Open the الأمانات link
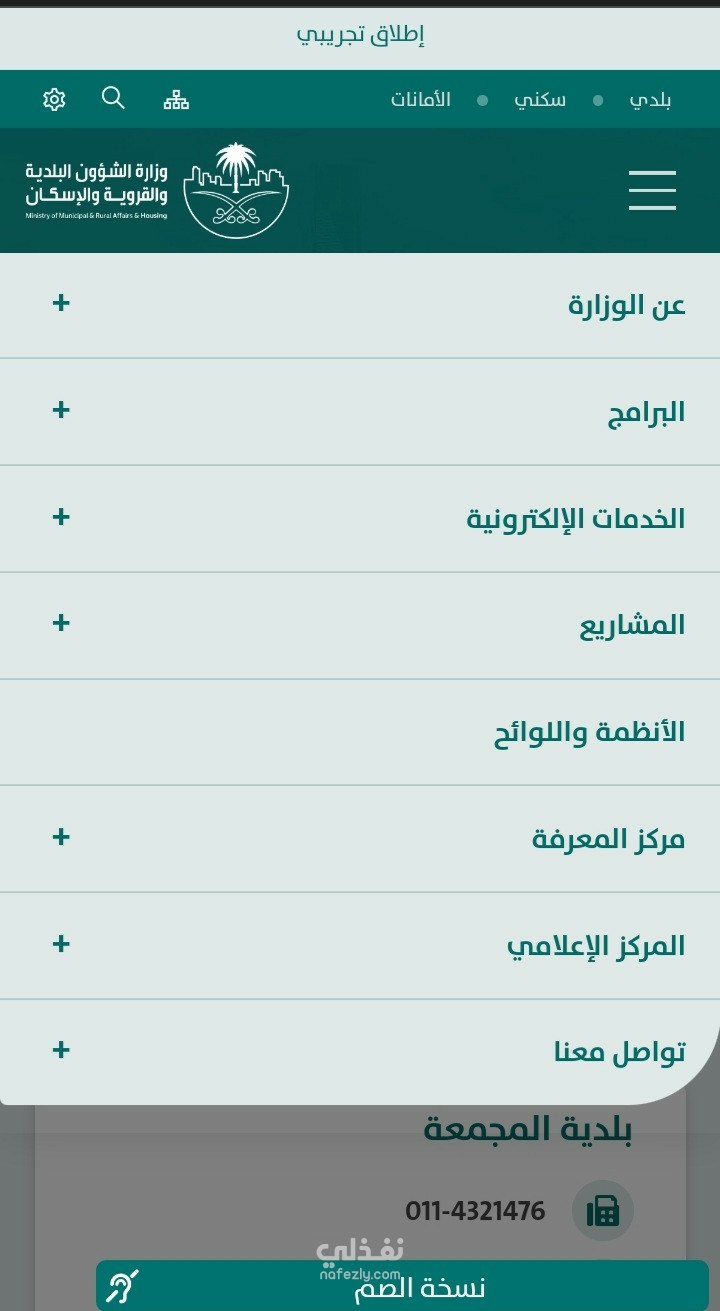Viewport: 720px width, 1311px height. pyautogui.click(x=420, y=100)
